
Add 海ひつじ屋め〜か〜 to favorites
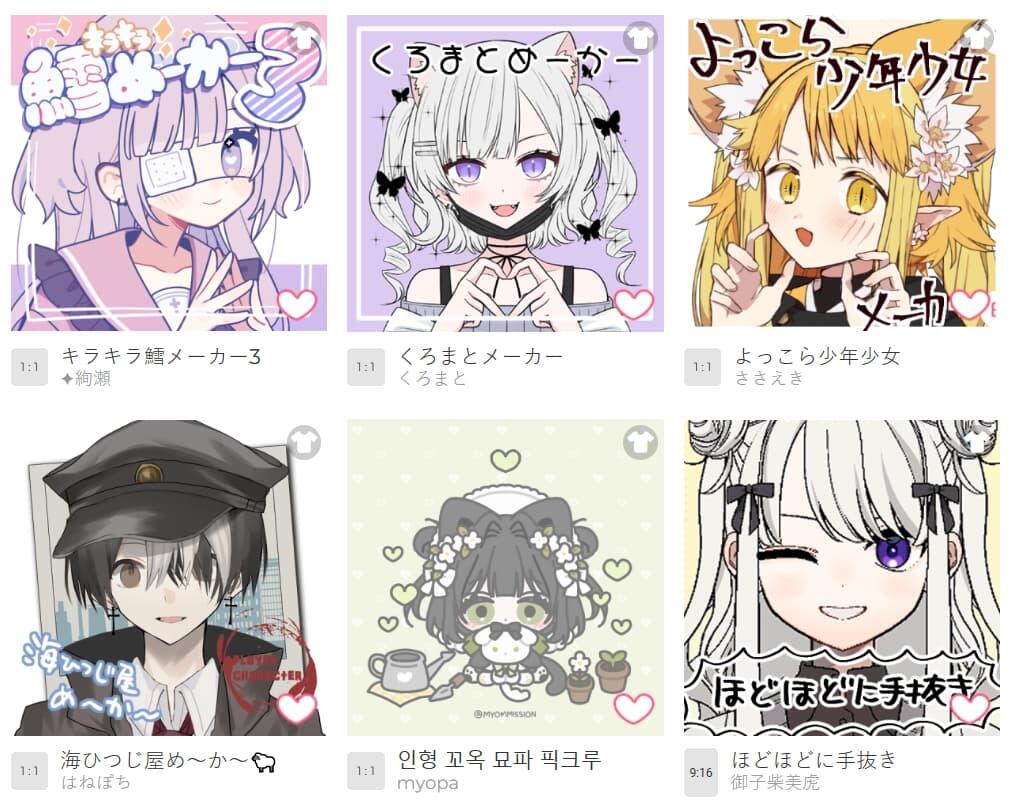point(296,707)
